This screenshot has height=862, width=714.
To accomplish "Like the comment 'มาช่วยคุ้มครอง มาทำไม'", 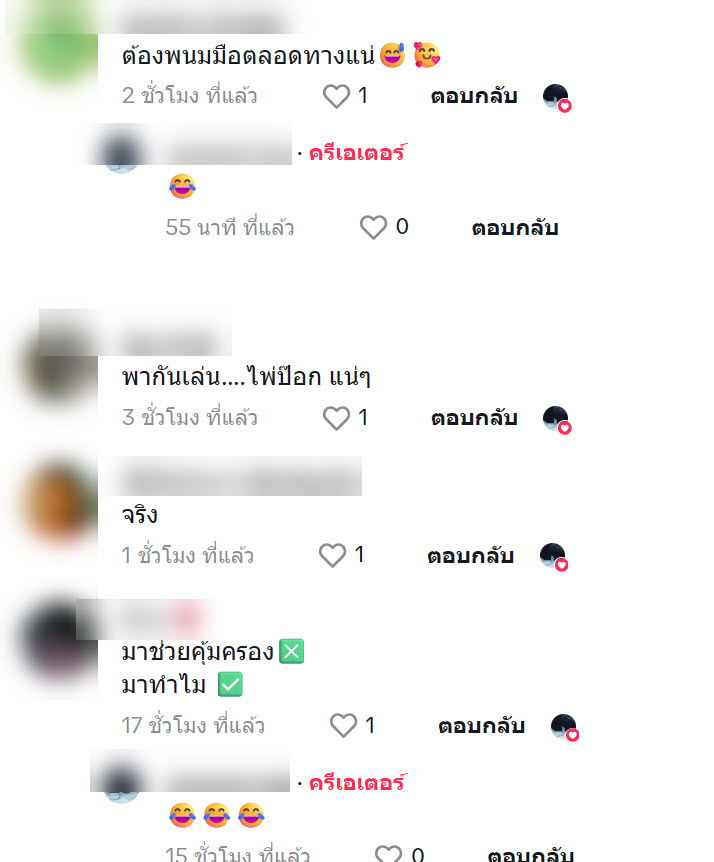I will coord(344,726).
